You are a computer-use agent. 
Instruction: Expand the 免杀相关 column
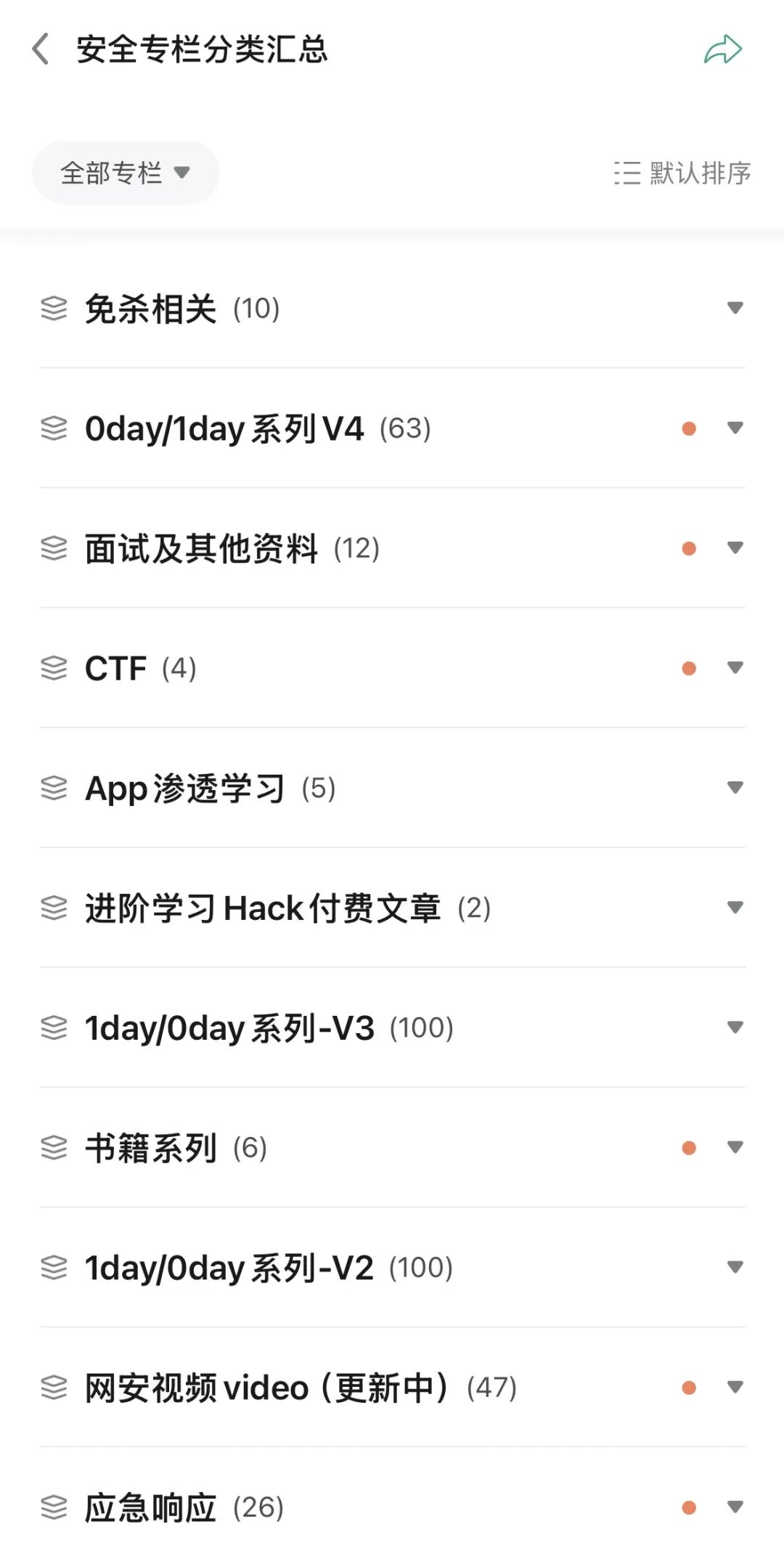tap(735, 308)
